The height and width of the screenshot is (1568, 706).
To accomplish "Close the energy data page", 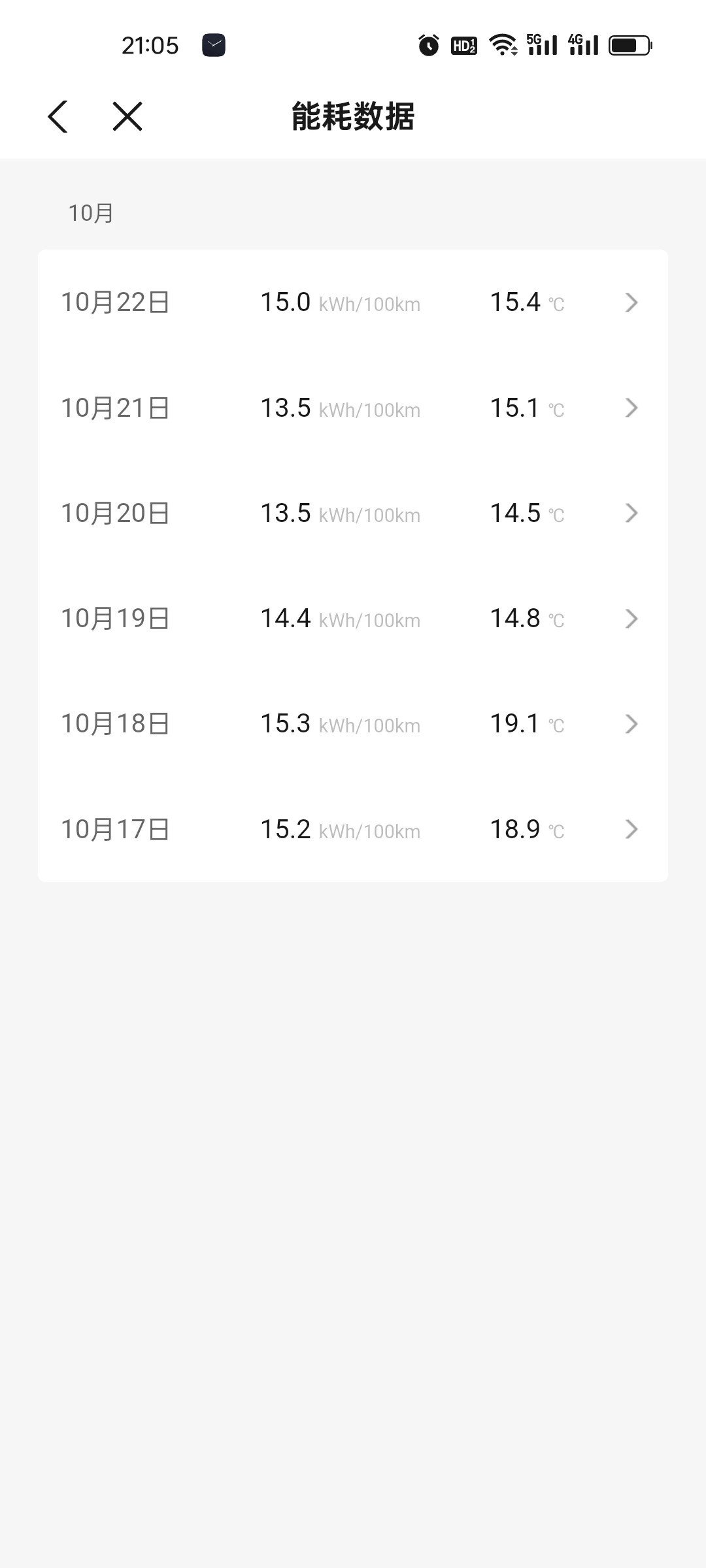I will [x=127, y=117].
